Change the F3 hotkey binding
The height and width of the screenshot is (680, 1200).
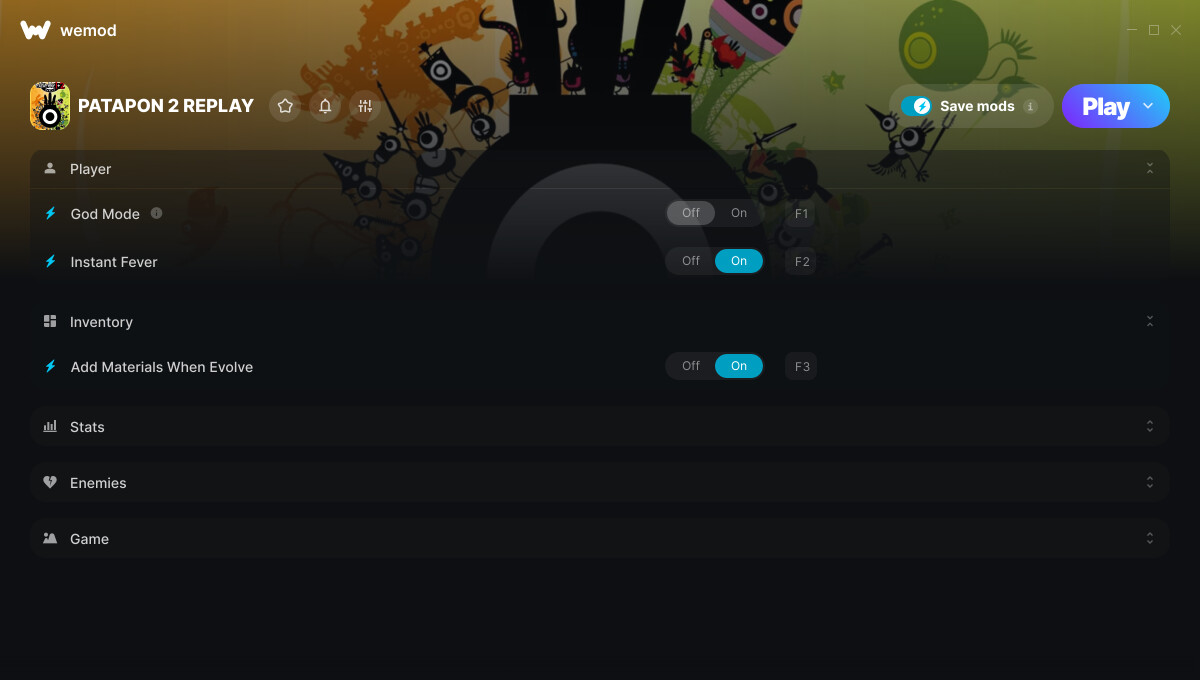coord(801,367)
